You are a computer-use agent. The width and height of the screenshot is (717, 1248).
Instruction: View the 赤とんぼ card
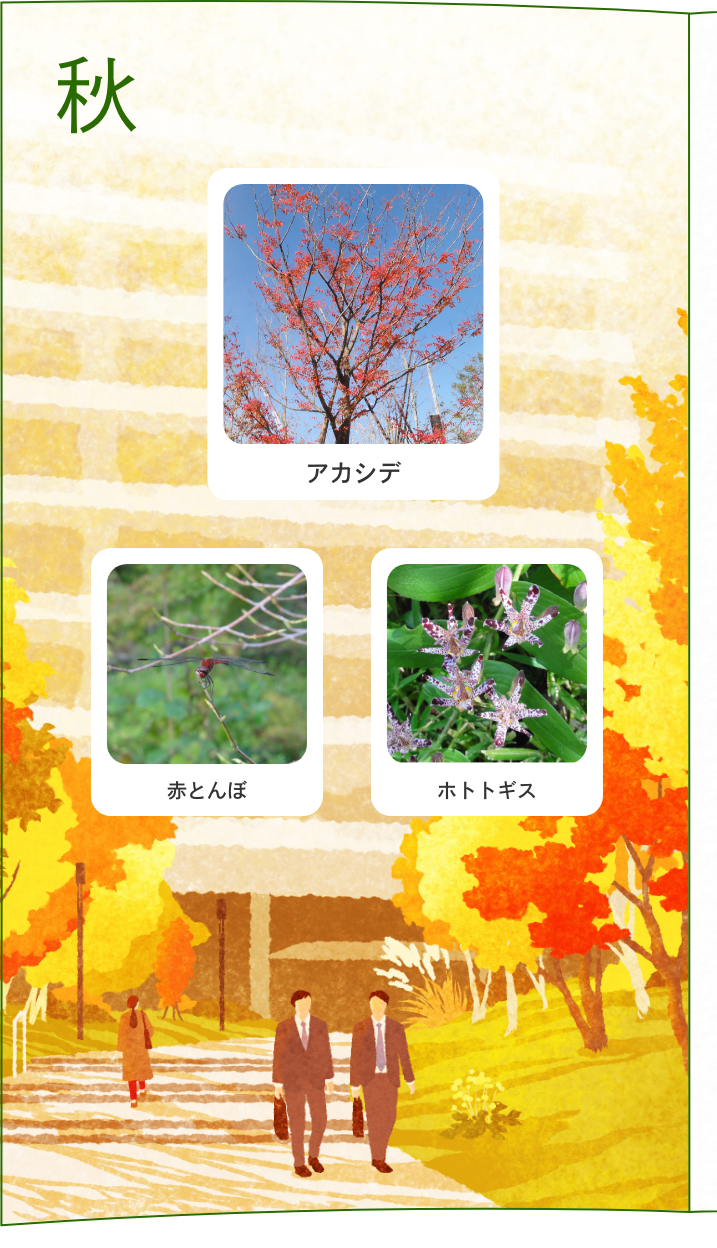pos(207,681)
